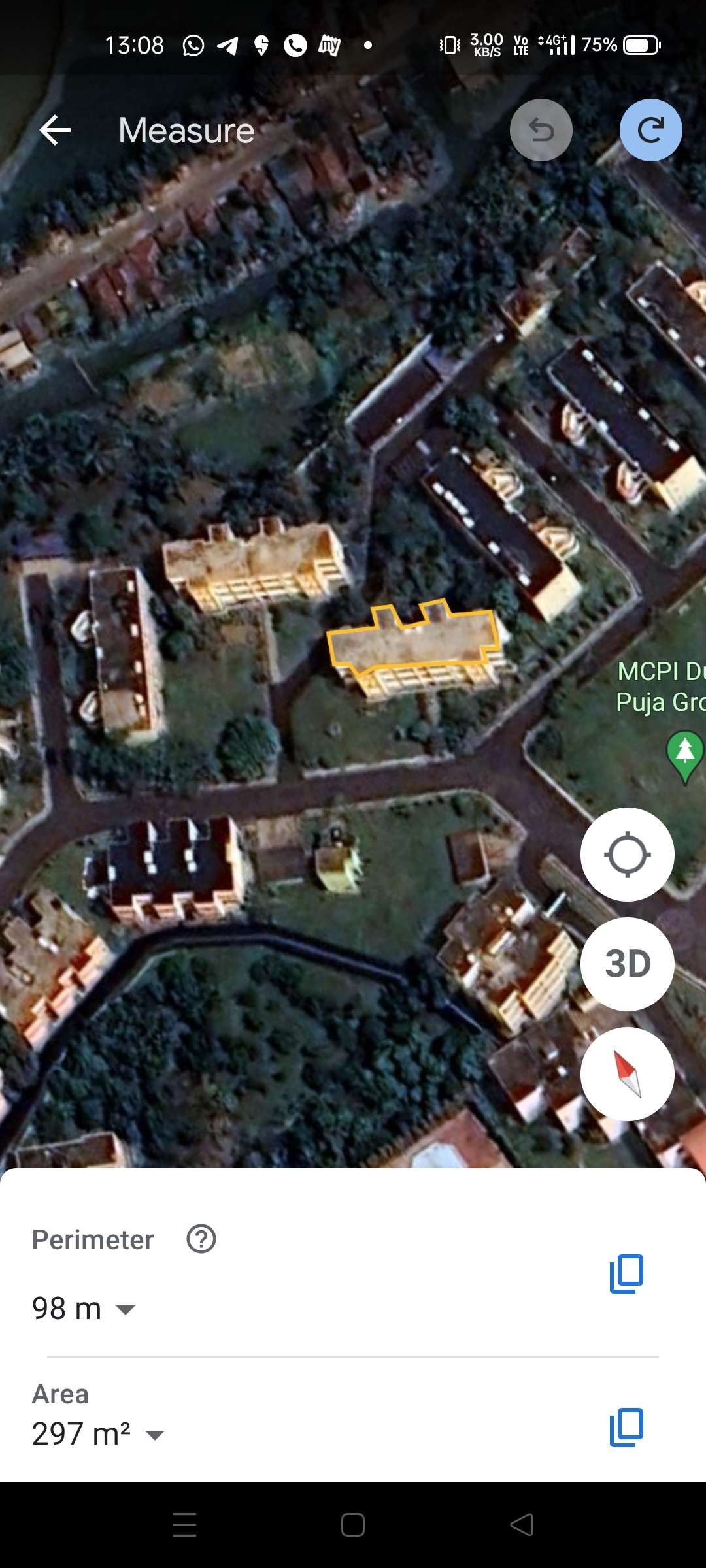This screenshot has height=1568, width=706.
Task: Go to the system home screen
Action: (x=353, y=1525)
